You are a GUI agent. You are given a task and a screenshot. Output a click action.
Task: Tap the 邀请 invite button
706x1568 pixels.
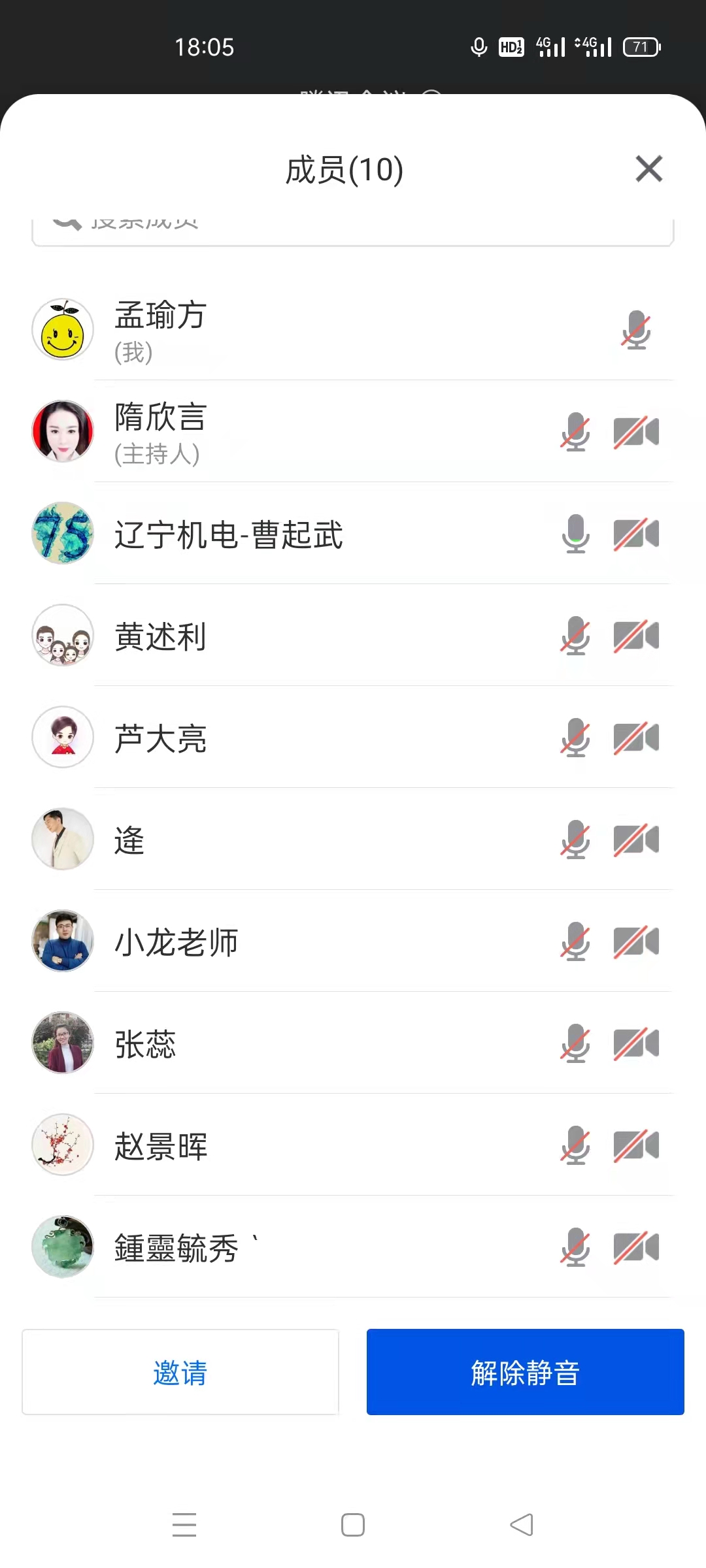pos(180,1372)
